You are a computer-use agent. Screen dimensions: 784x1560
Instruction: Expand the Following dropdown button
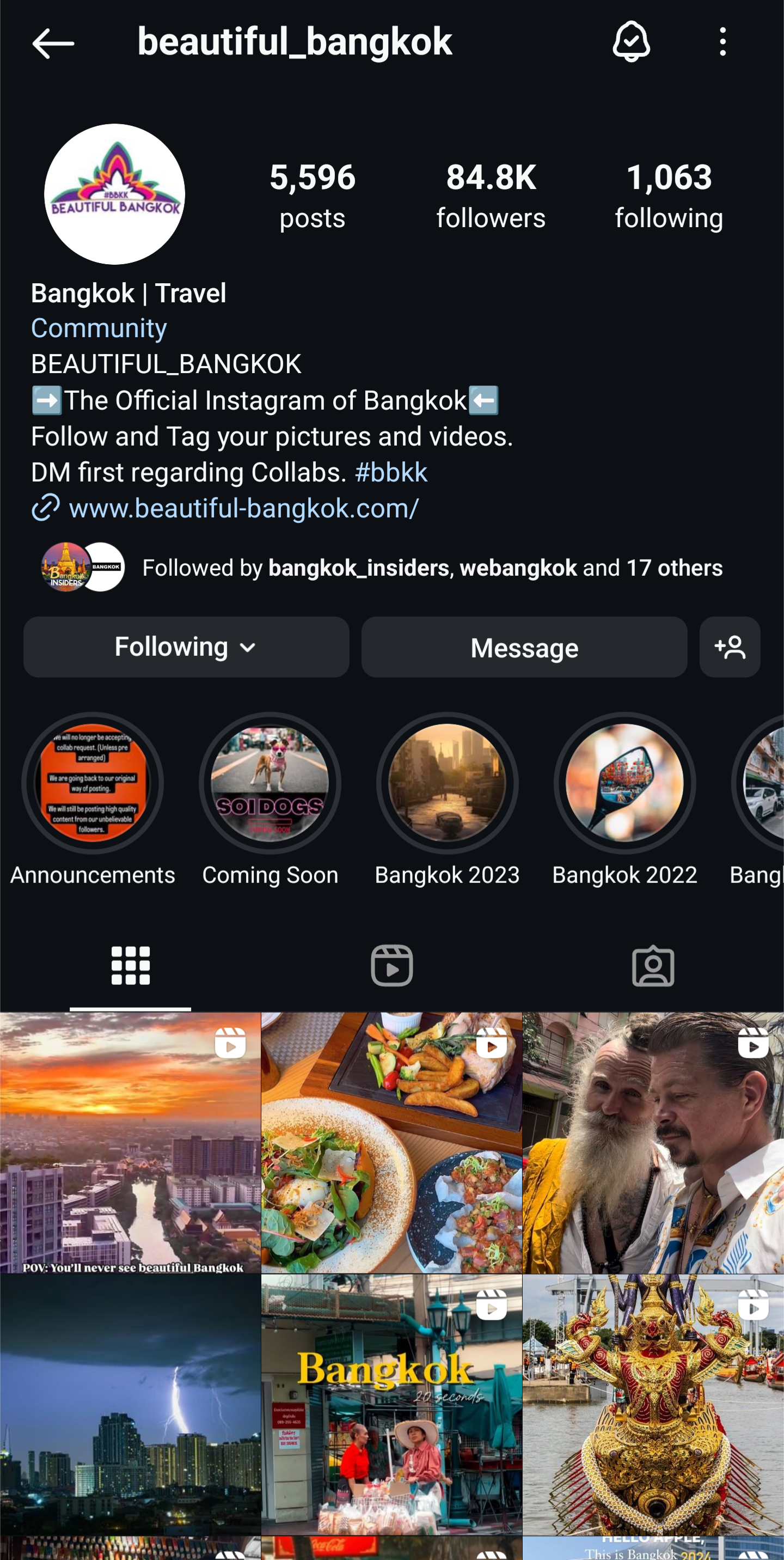[x=186, y=647]
